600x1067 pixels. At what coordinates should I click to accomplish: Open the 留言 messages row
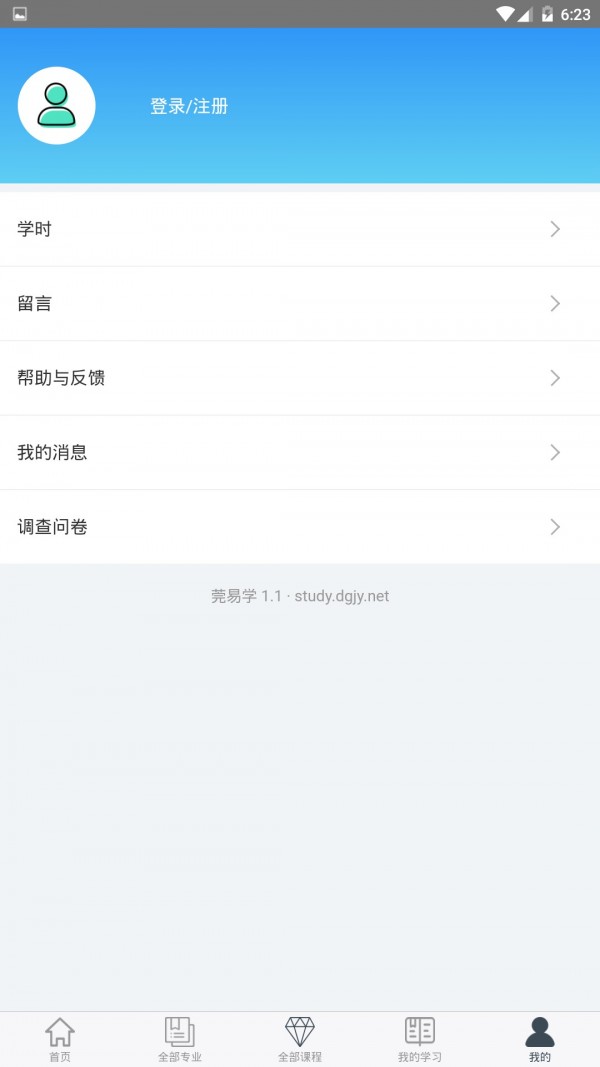[300, 303]
